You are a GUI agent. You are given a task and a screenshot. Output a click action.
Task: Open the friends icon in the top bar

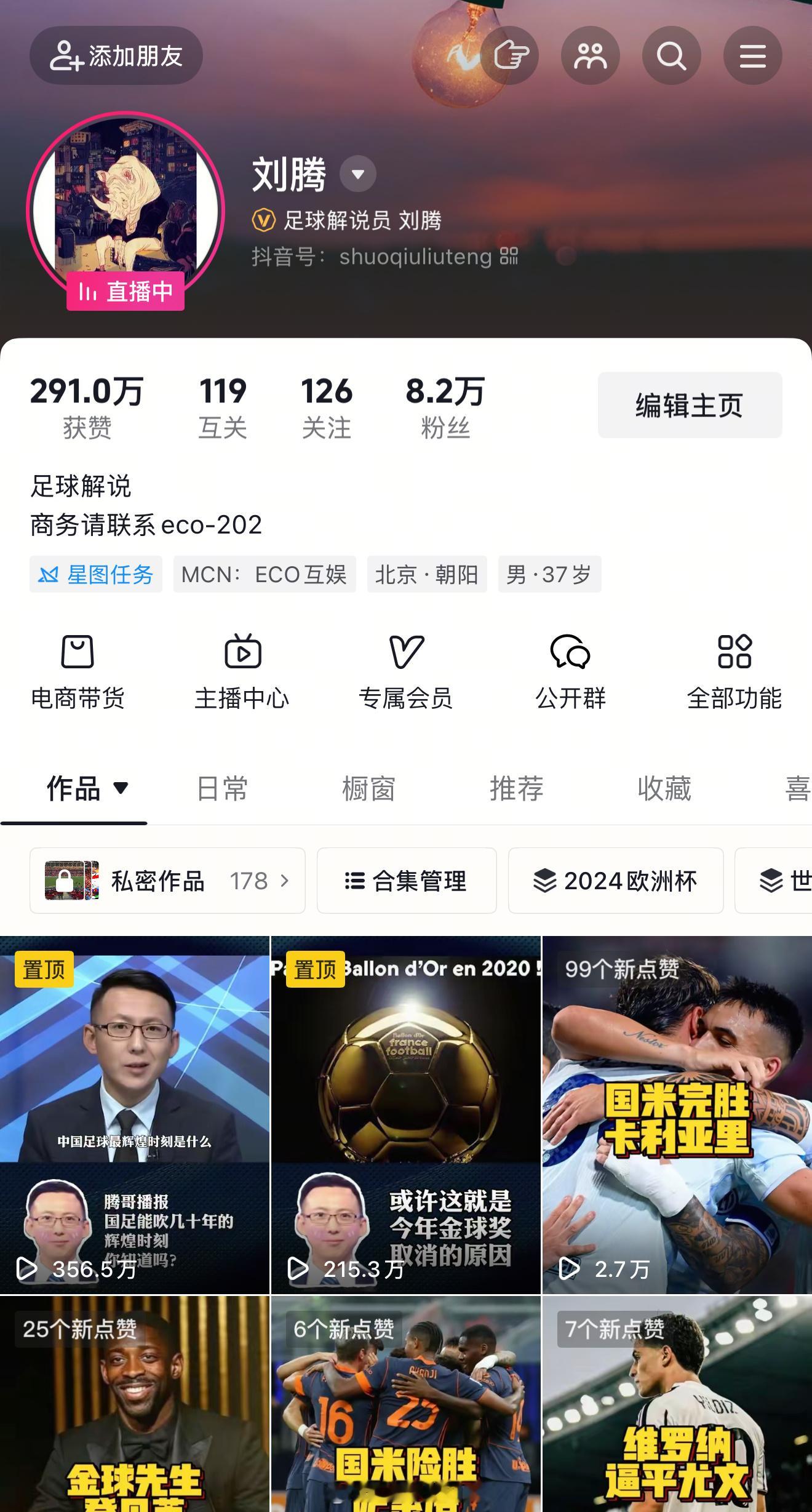coord(590,55)
